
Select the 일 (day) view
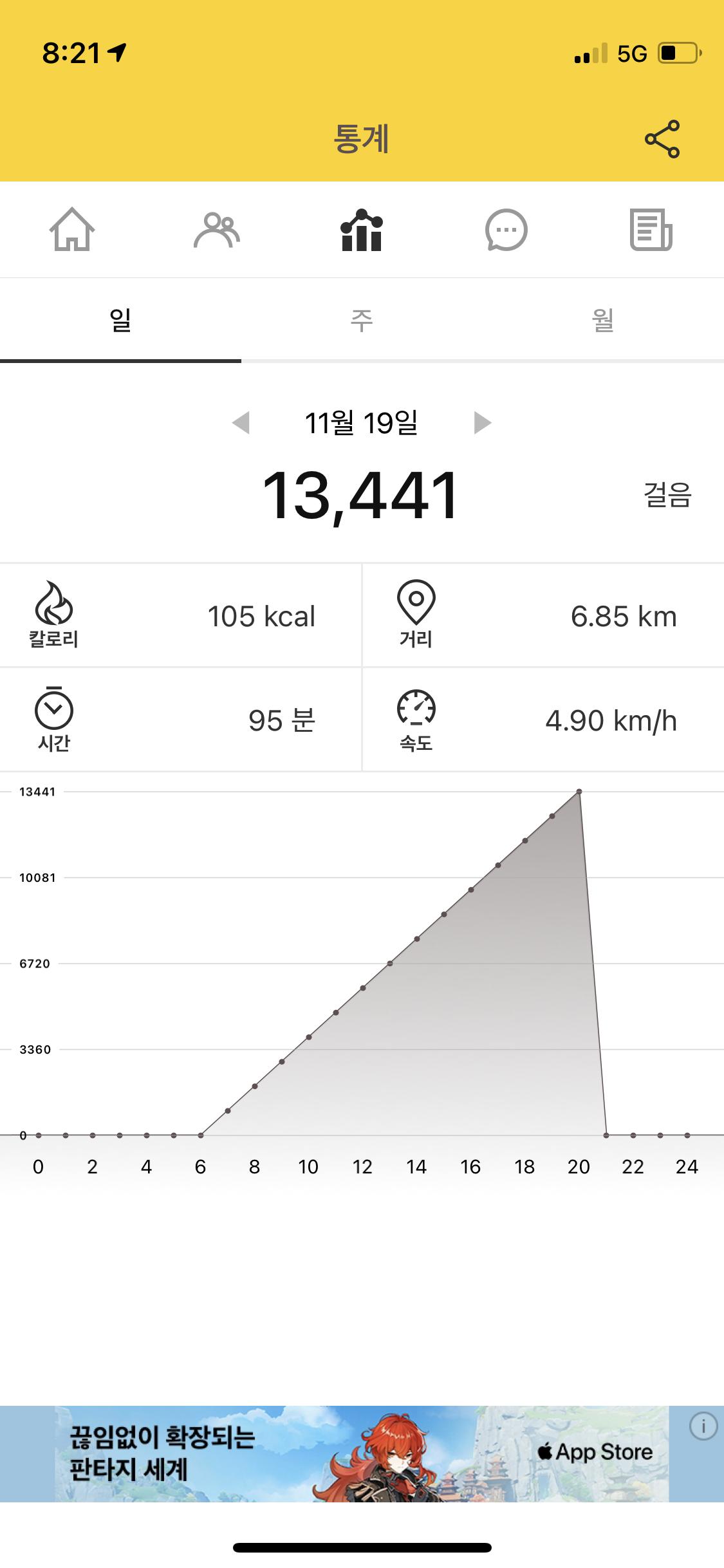pyautogui.click(x=120, y=320)
